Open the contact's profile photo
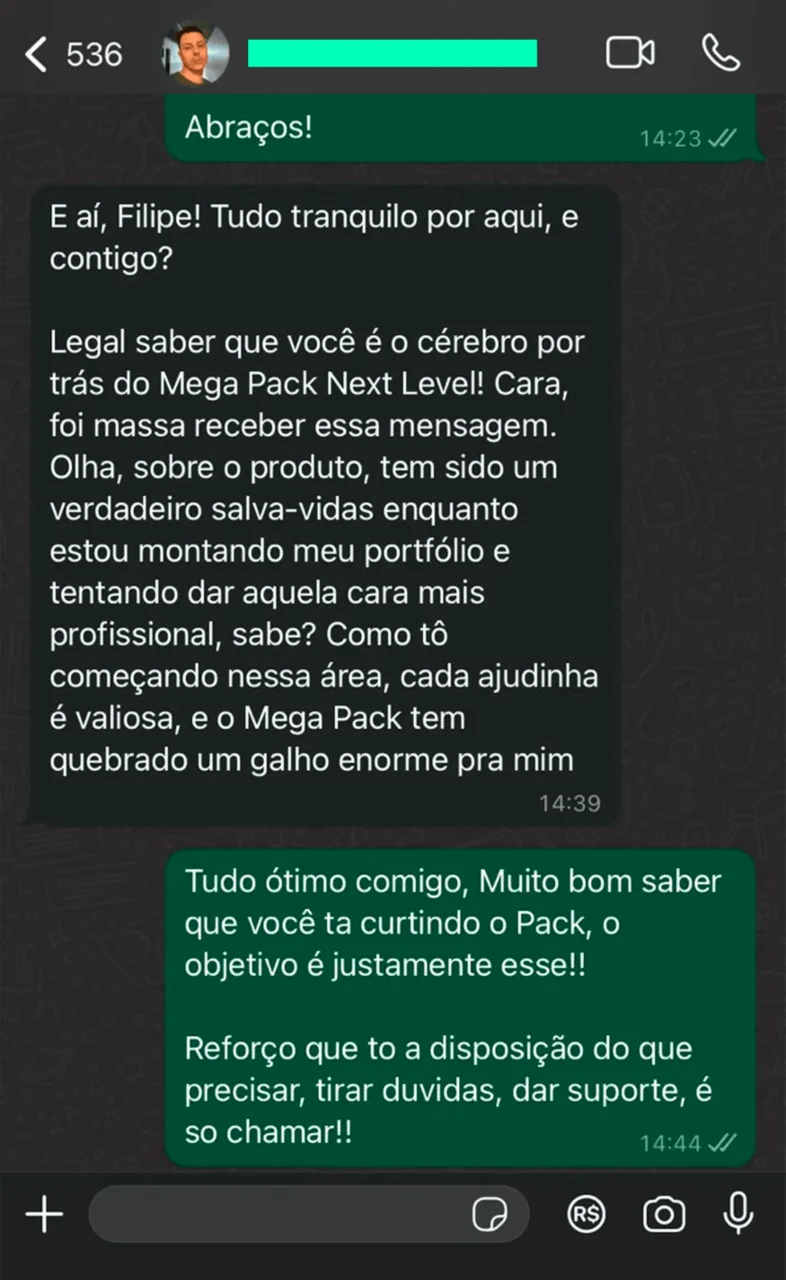The image size is (786, 1280). tap(195, 54)
